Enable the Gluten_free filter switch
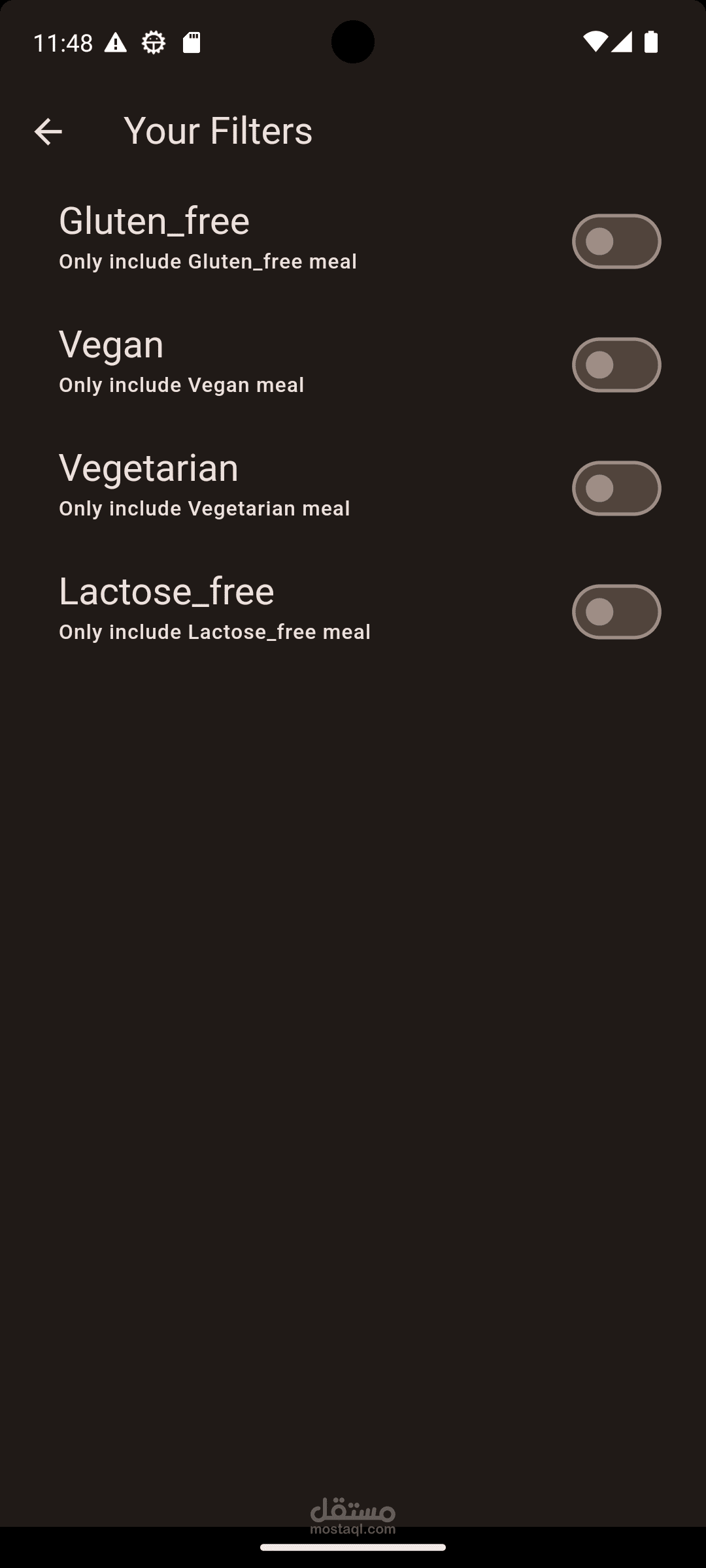Image resolution: width=706 pixels, height=1568 pixels. 616,242
